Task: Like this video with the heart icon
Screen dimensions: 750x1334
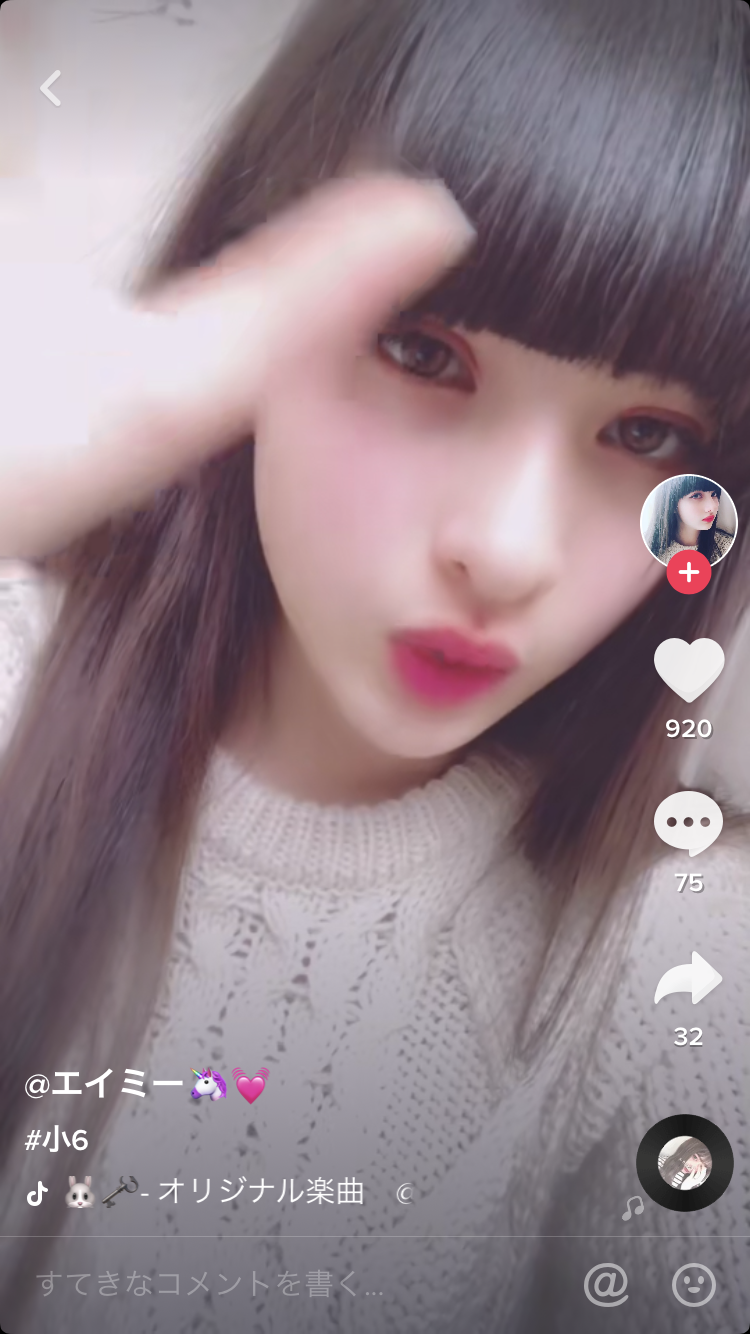Action: [688, 670]
